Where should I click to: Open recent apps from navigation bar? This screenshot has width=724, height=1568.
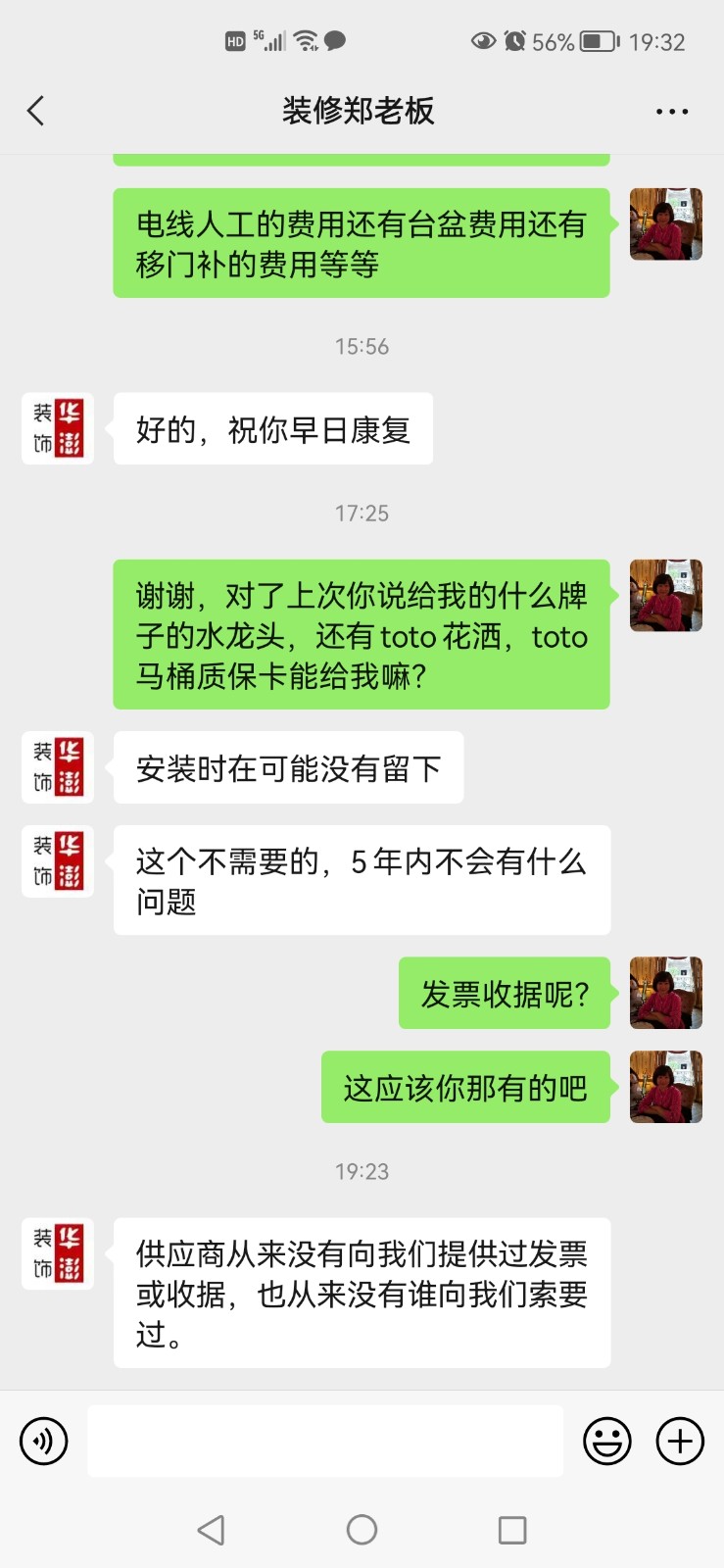[512, 1530]
